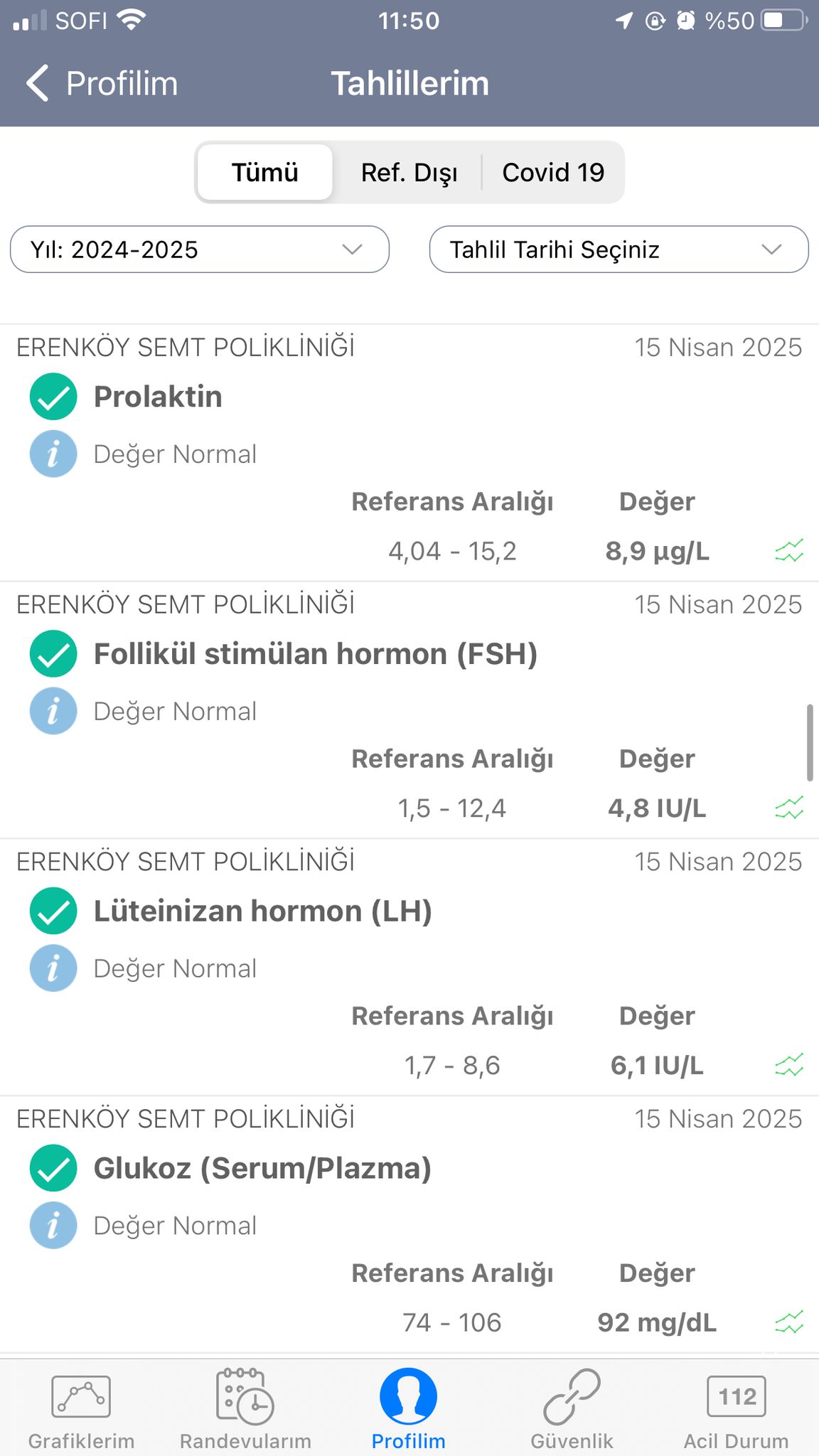Open the Yıl: 2024-2025 dropdown

point(200,250)
